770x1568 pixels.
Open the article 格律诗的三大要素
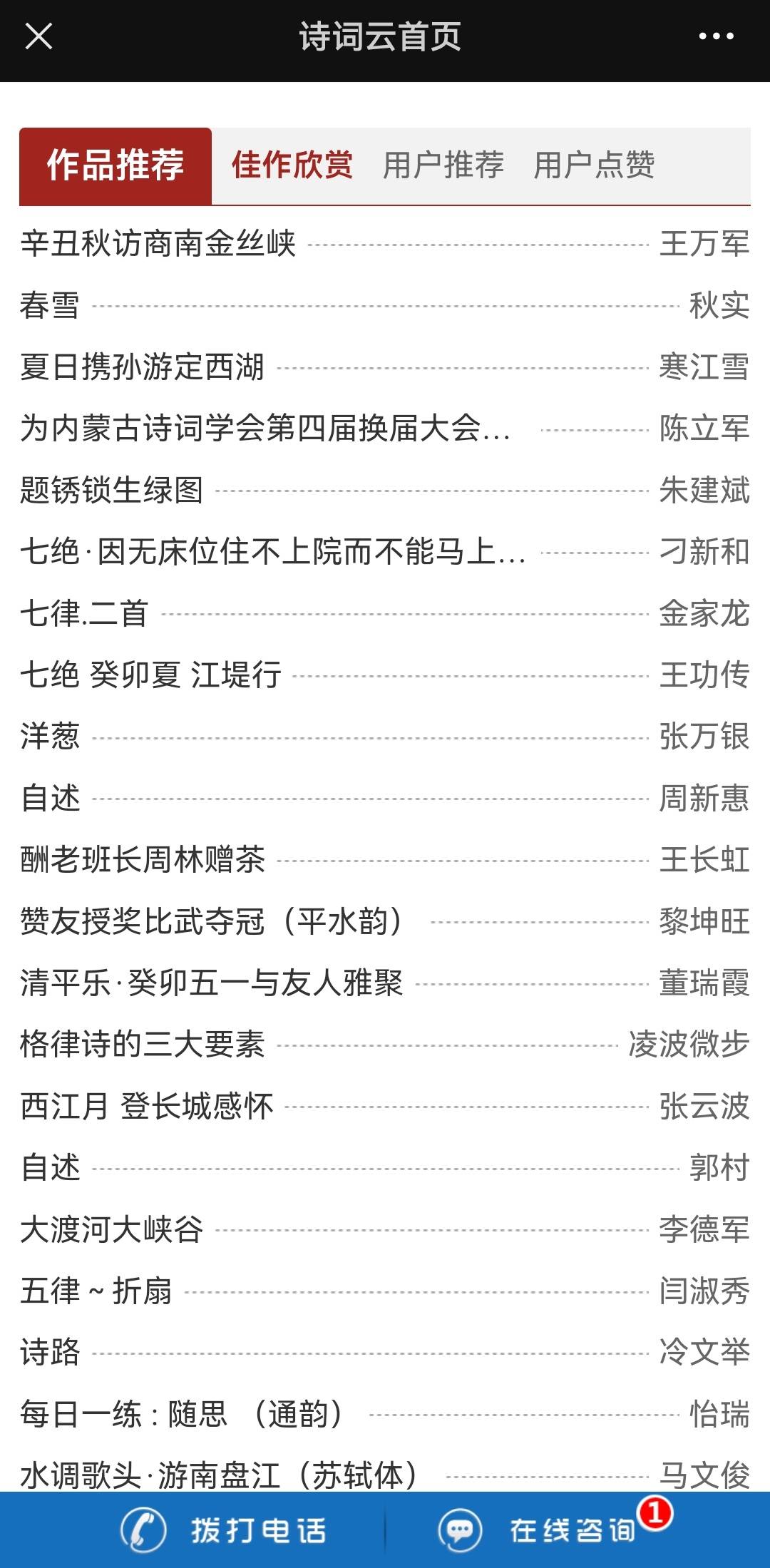385,1045
